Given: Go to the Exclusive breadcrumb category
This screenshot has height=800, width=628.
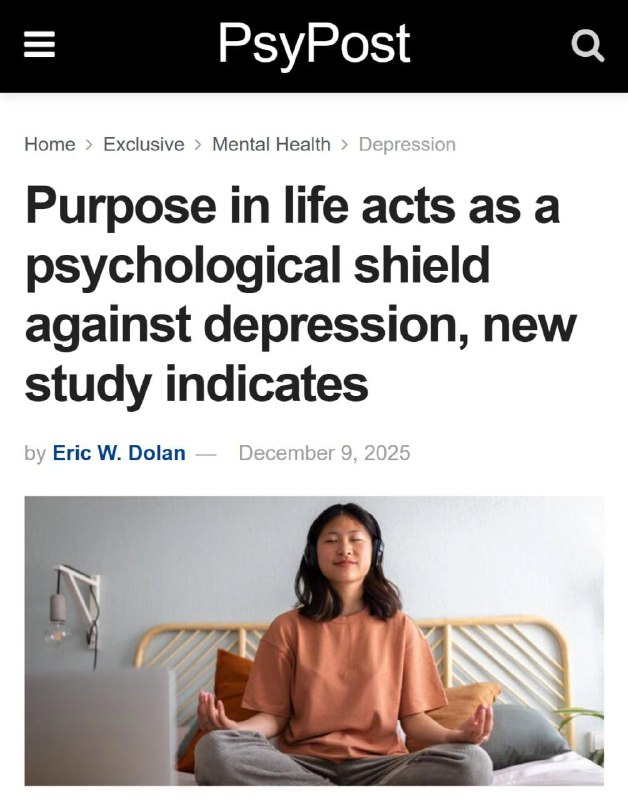Looking at the screenshot, I should click(x=144, y=144).
